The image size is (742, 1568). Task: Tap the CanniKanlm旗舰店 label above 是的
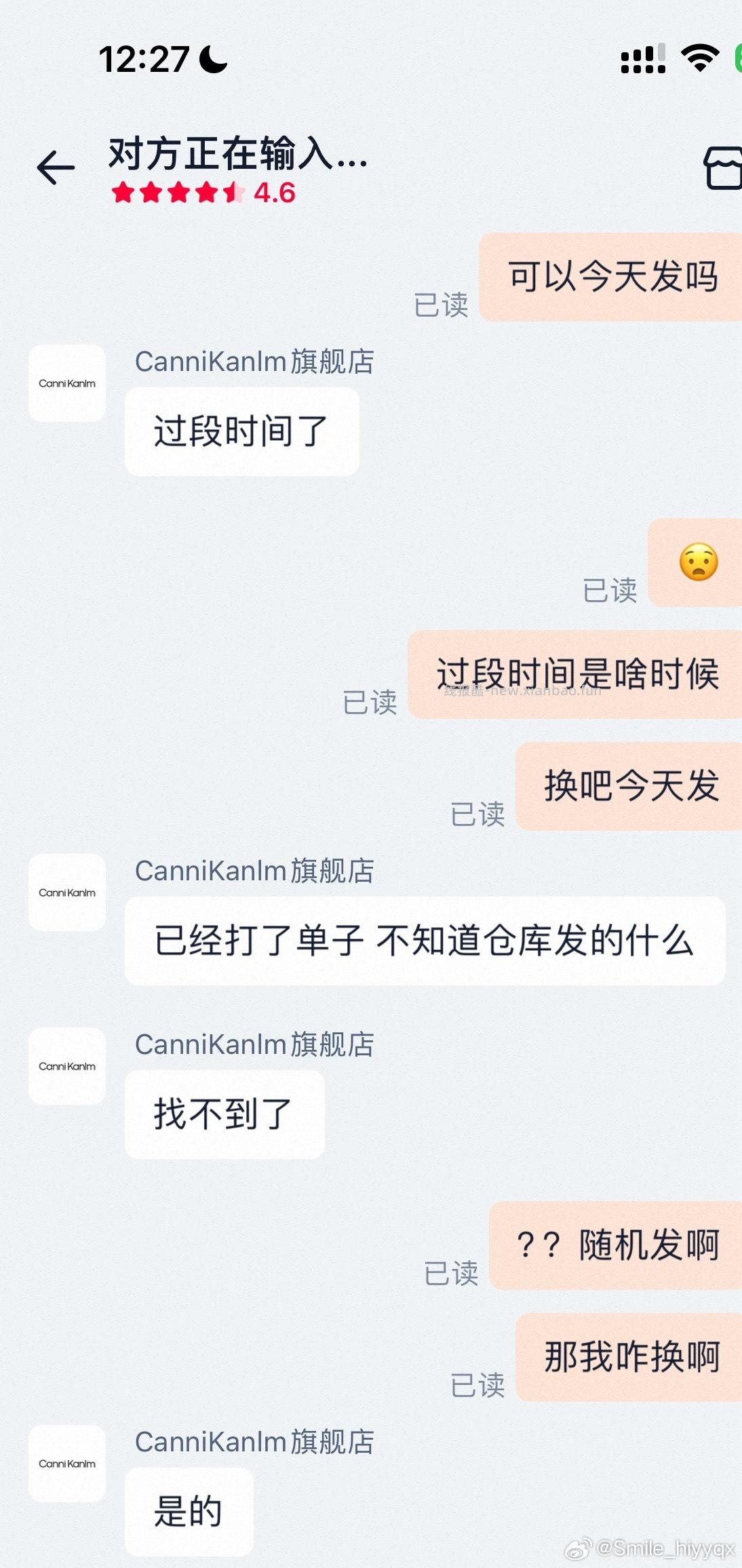(254, 1443)
